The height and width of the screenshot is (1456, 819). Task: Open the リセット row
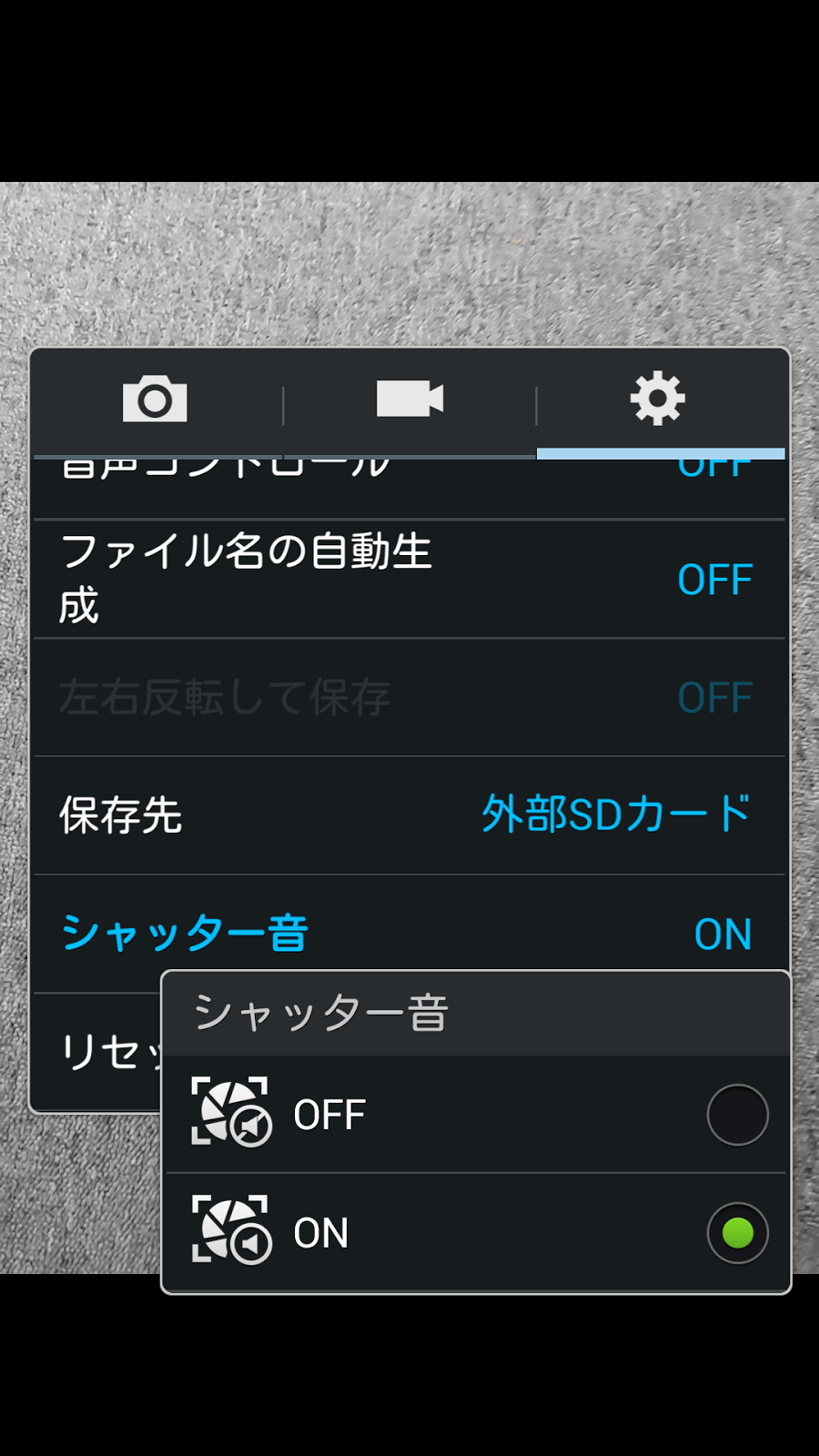pyautogui.click(x=98, y=1053)
